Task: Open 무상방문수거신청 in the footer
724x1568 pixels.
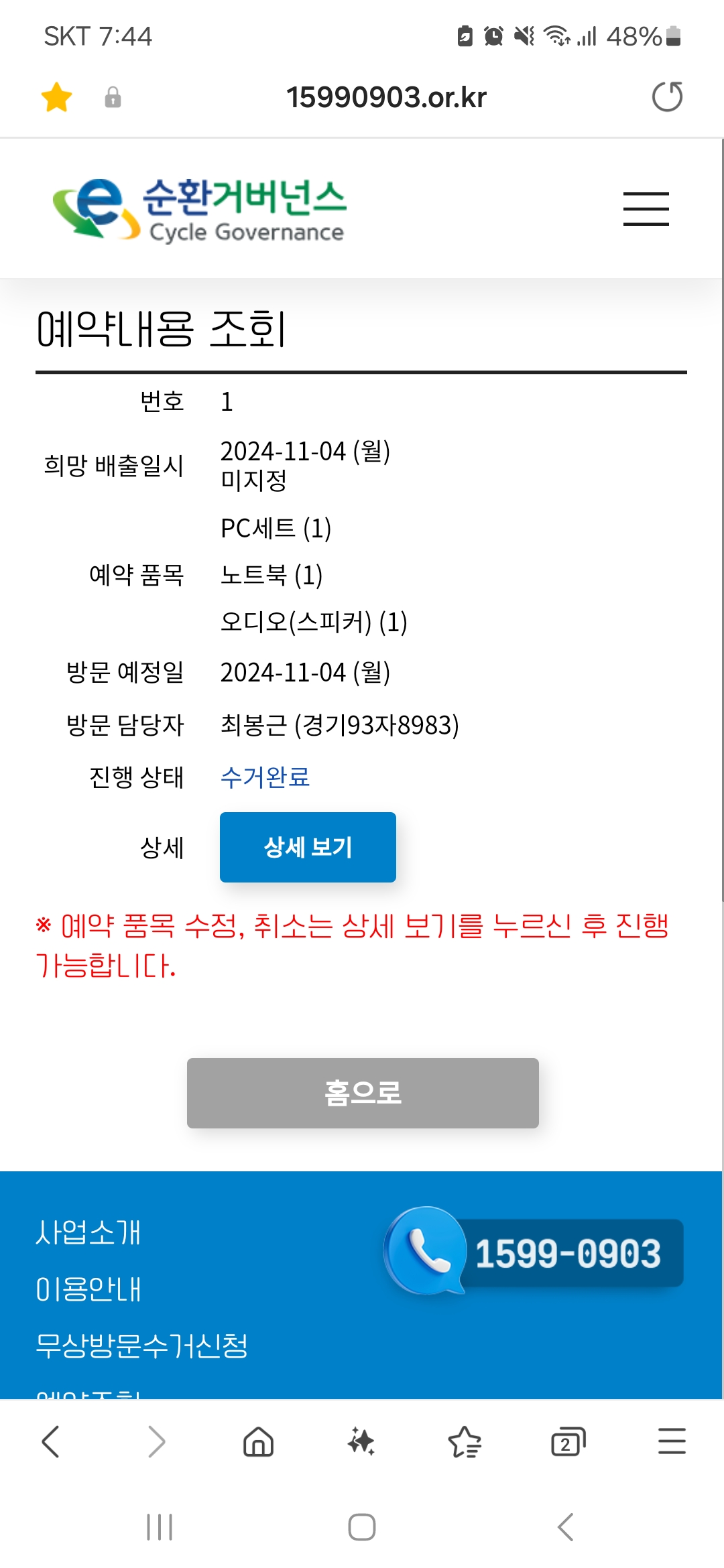Action: tap(141, 1346)
